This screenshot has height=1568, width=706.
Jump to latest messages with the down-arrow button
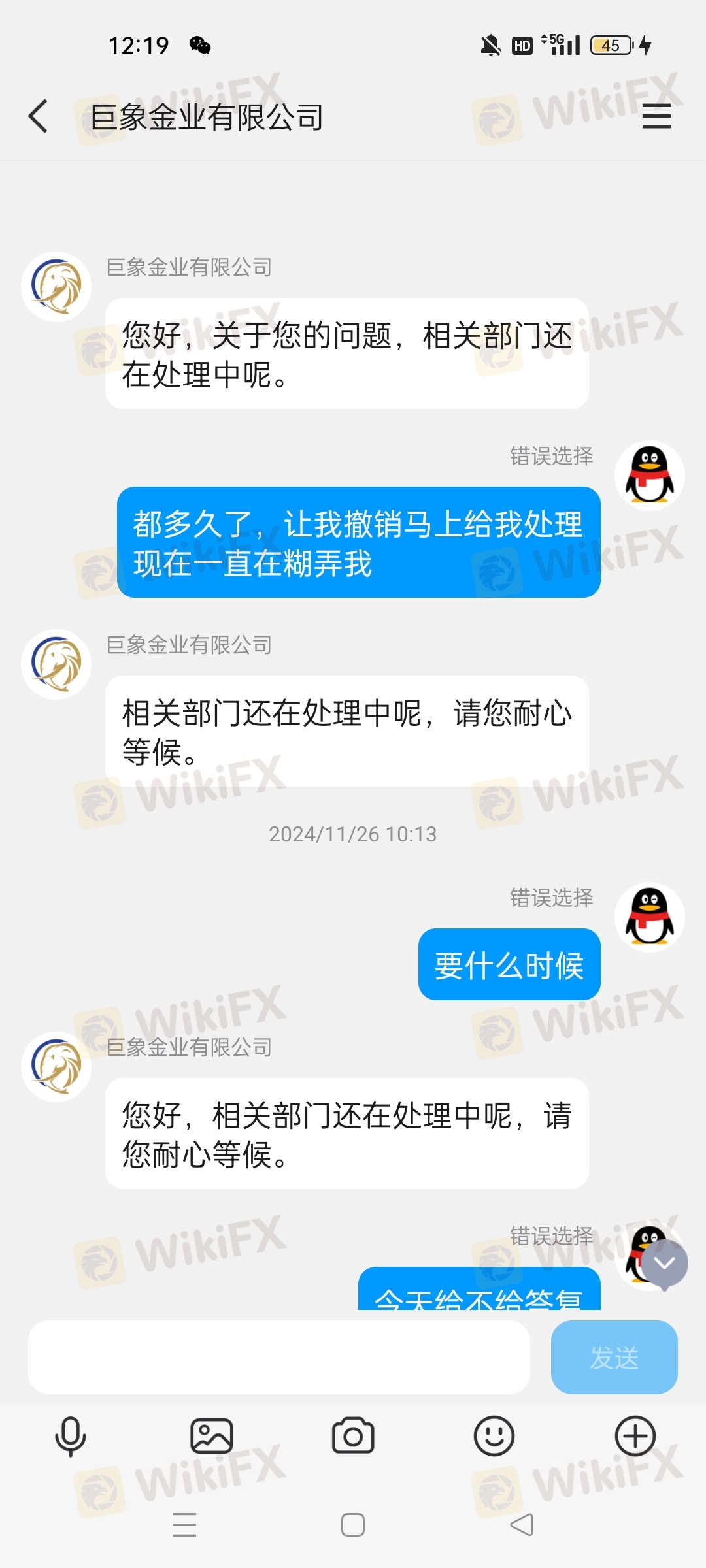pos(664,1264)
